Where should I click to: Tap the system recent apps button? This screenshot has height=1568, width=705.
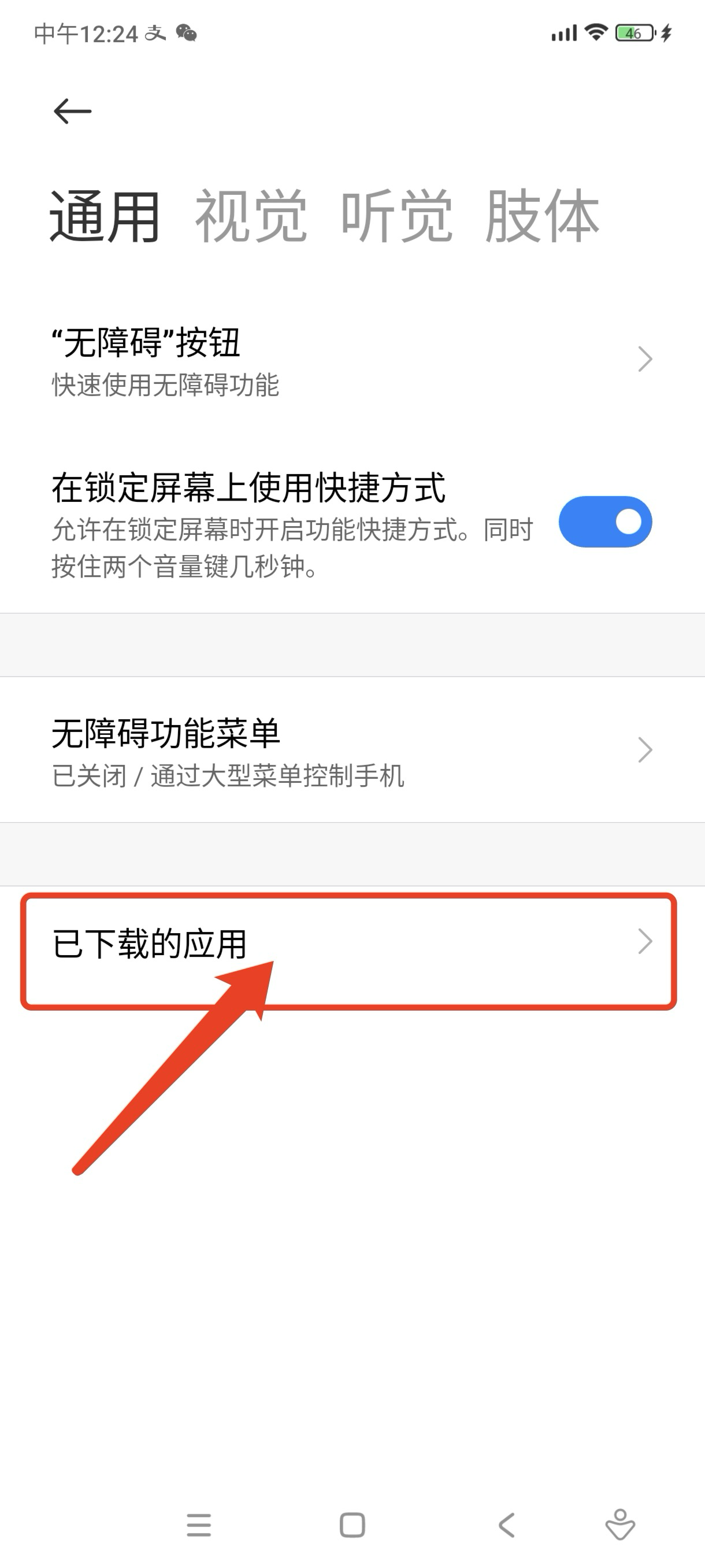tap(199, 1525)
